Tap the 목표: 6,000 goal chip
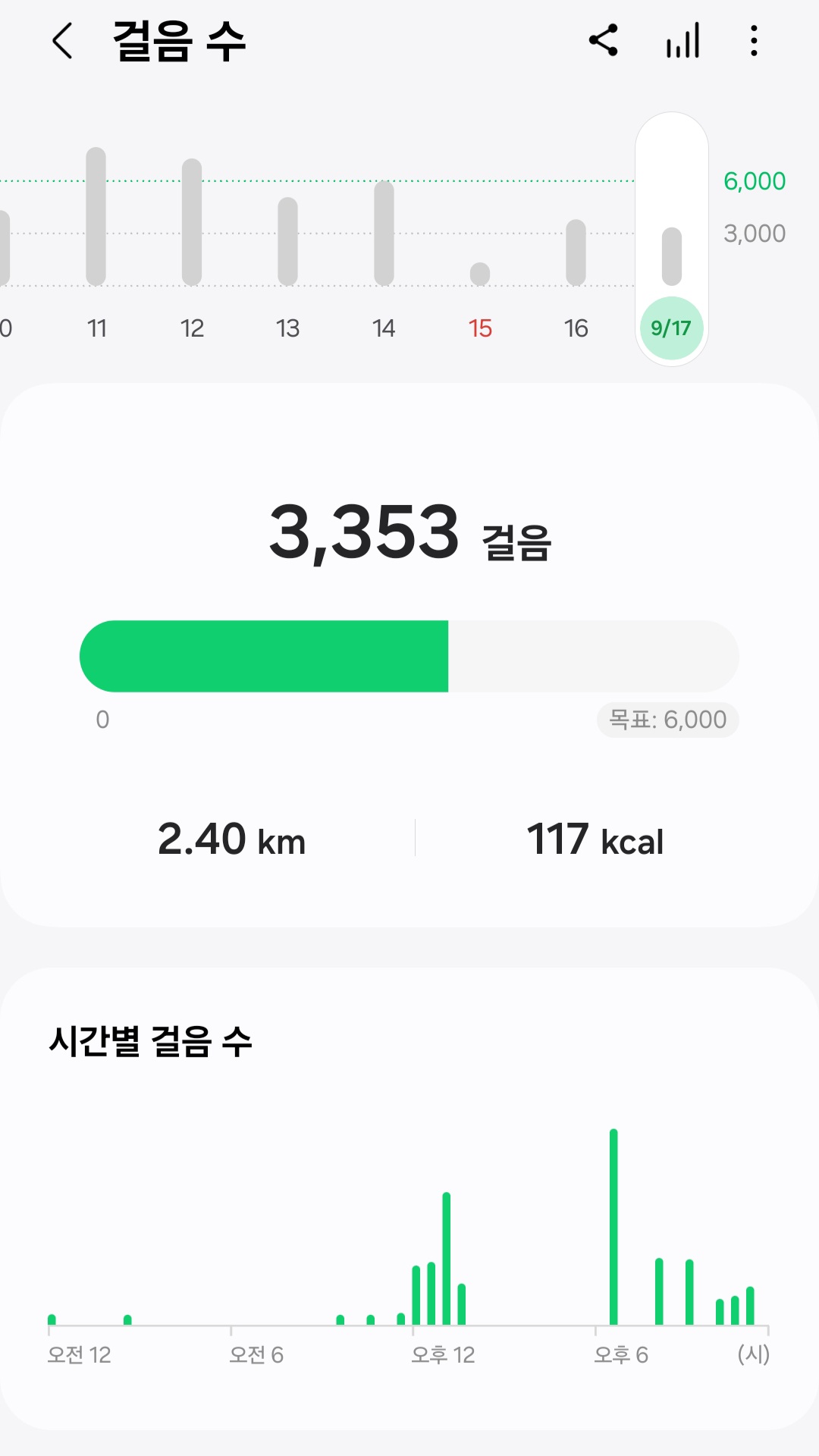The image size is (819, 1456). point(668,720)
